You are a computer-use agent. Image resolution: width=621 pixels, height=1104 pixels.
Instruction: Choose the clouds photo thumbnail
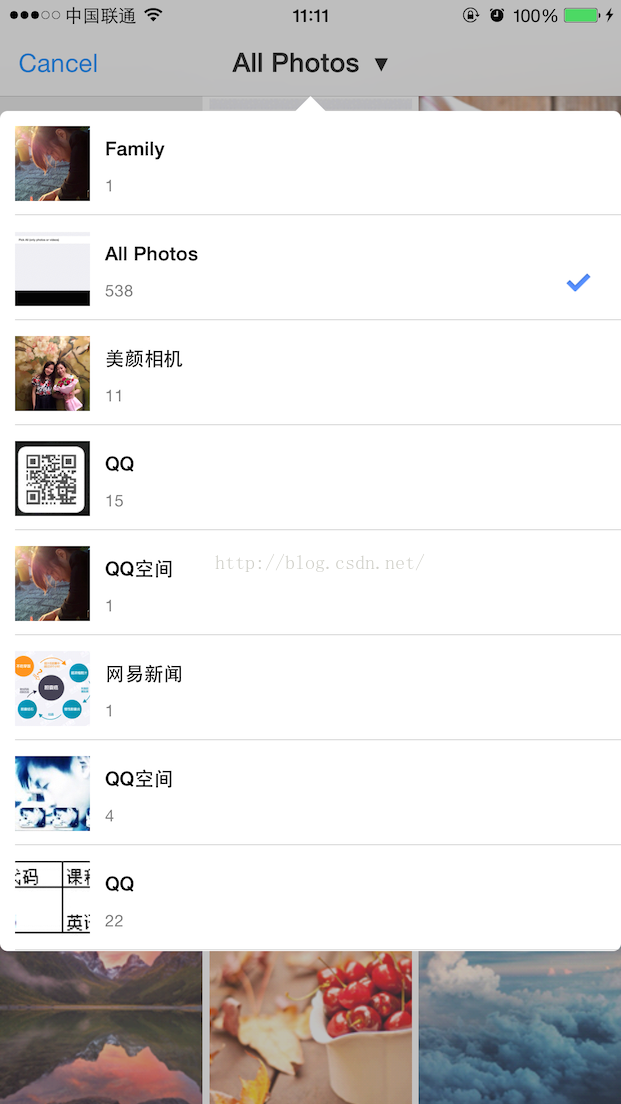coord(520,1028)
